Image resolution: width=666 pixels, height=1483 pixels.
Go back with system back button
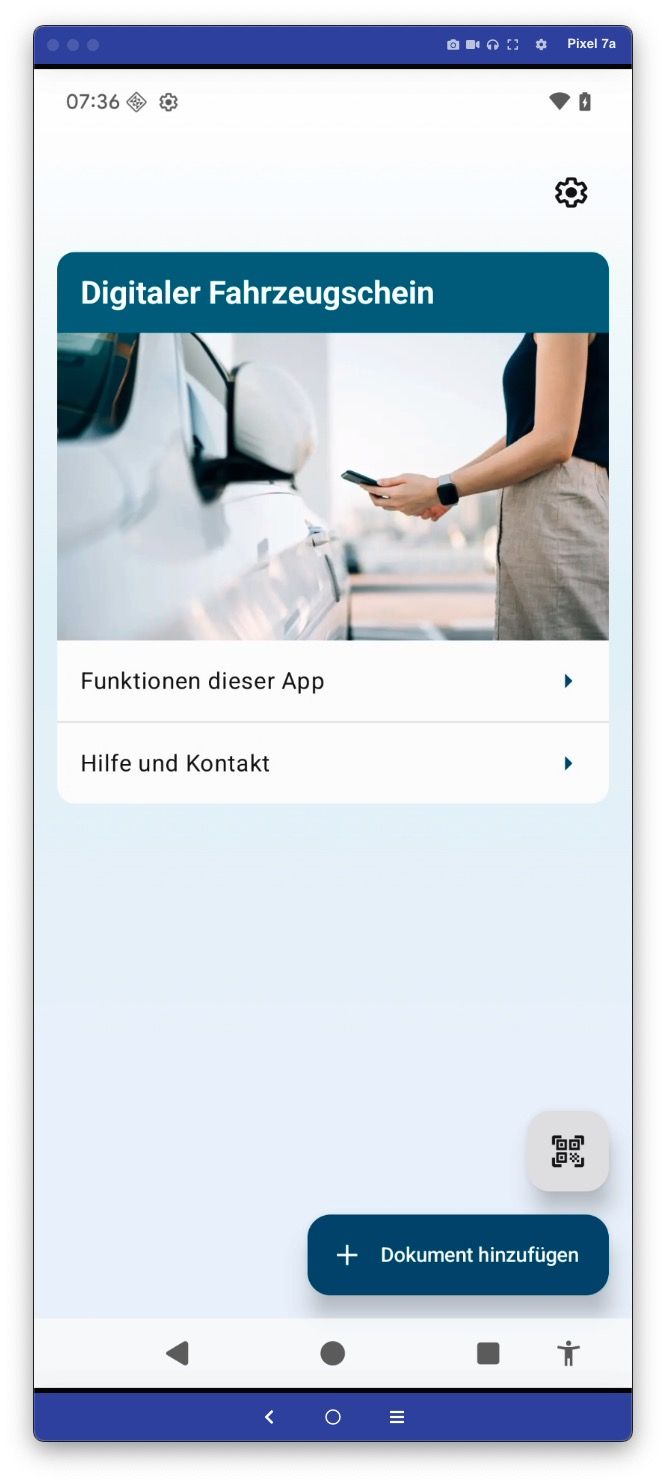(x=178, y=1353)
